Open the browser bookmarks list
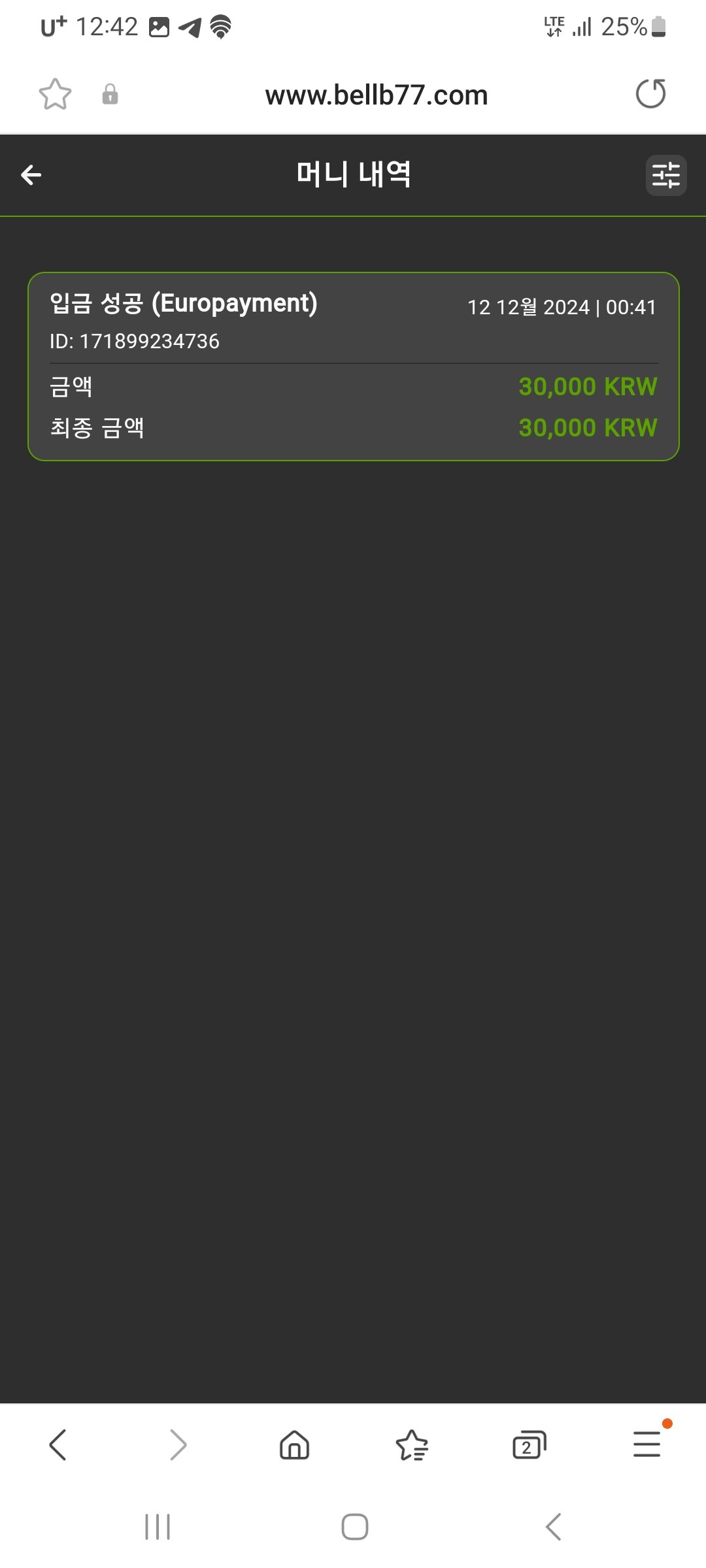Viewport: 706px width, 1568px height. (412, 1445)
